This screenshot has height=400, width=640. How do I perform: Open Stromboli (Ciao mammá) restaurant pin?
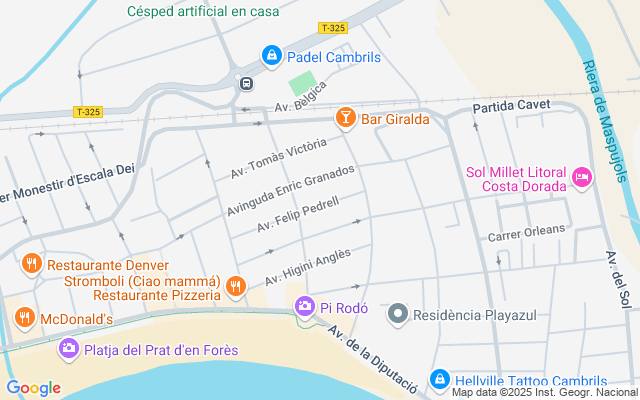[236, 287]
